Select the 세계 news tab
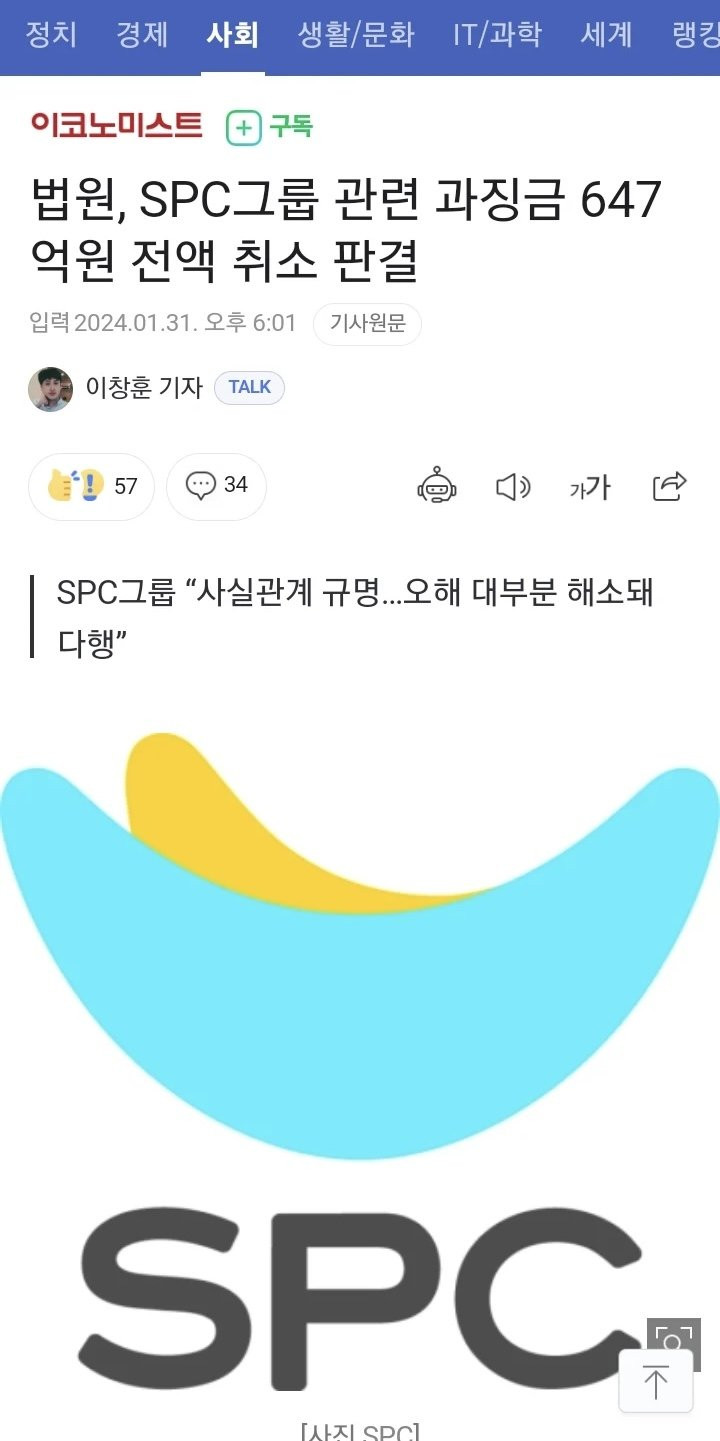720x1441 pixels. tap(606, 35)
